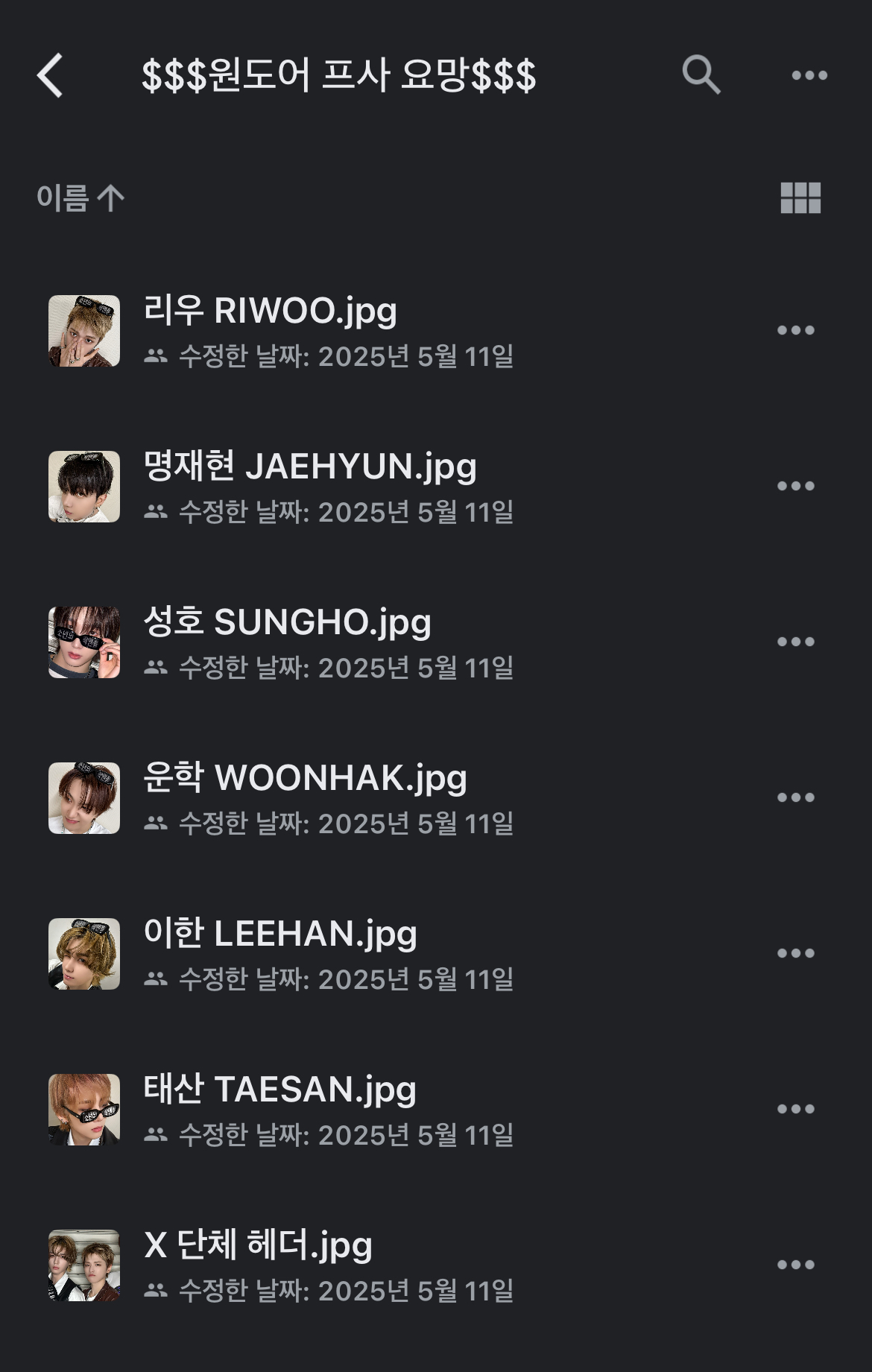Show more actions for X 단체 헤더.jpg
The width and height of the screenshot is (872, 1372).
point(796,1265)
